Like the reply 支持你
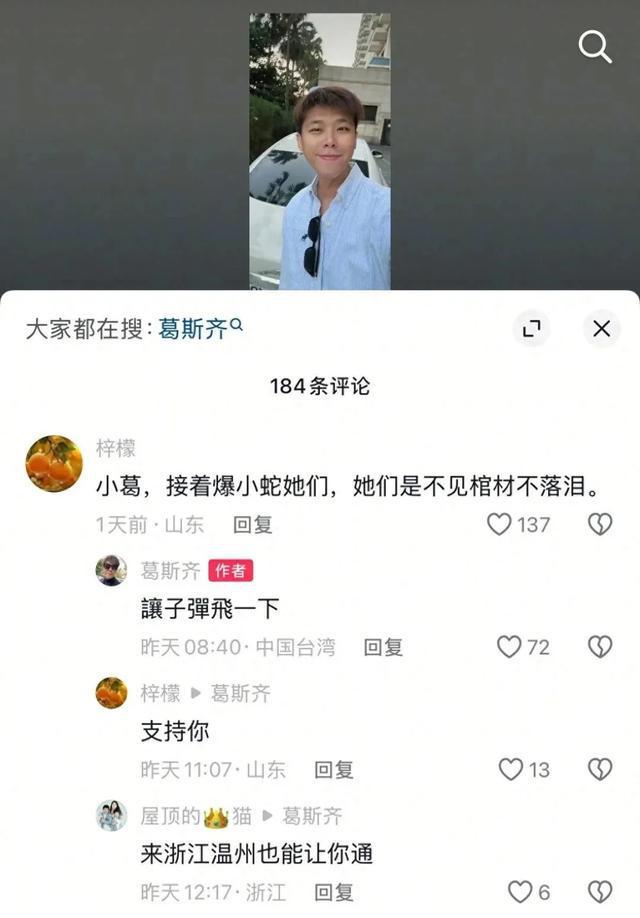Screen dimensions: 640x918 511,769
